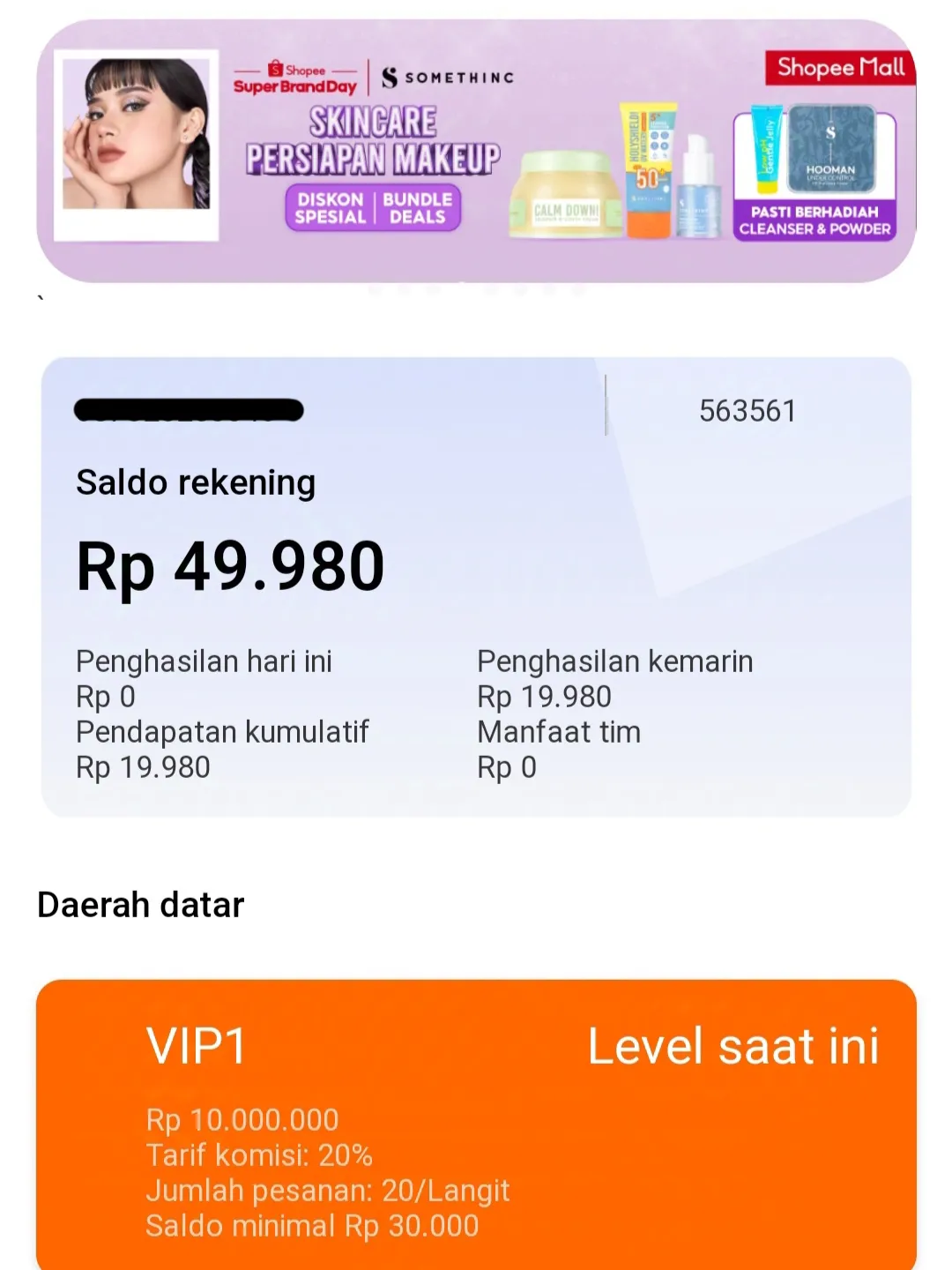The image size is (952, 1270).
Task: Open the Saldo rekening balance card
Action: 476,586
